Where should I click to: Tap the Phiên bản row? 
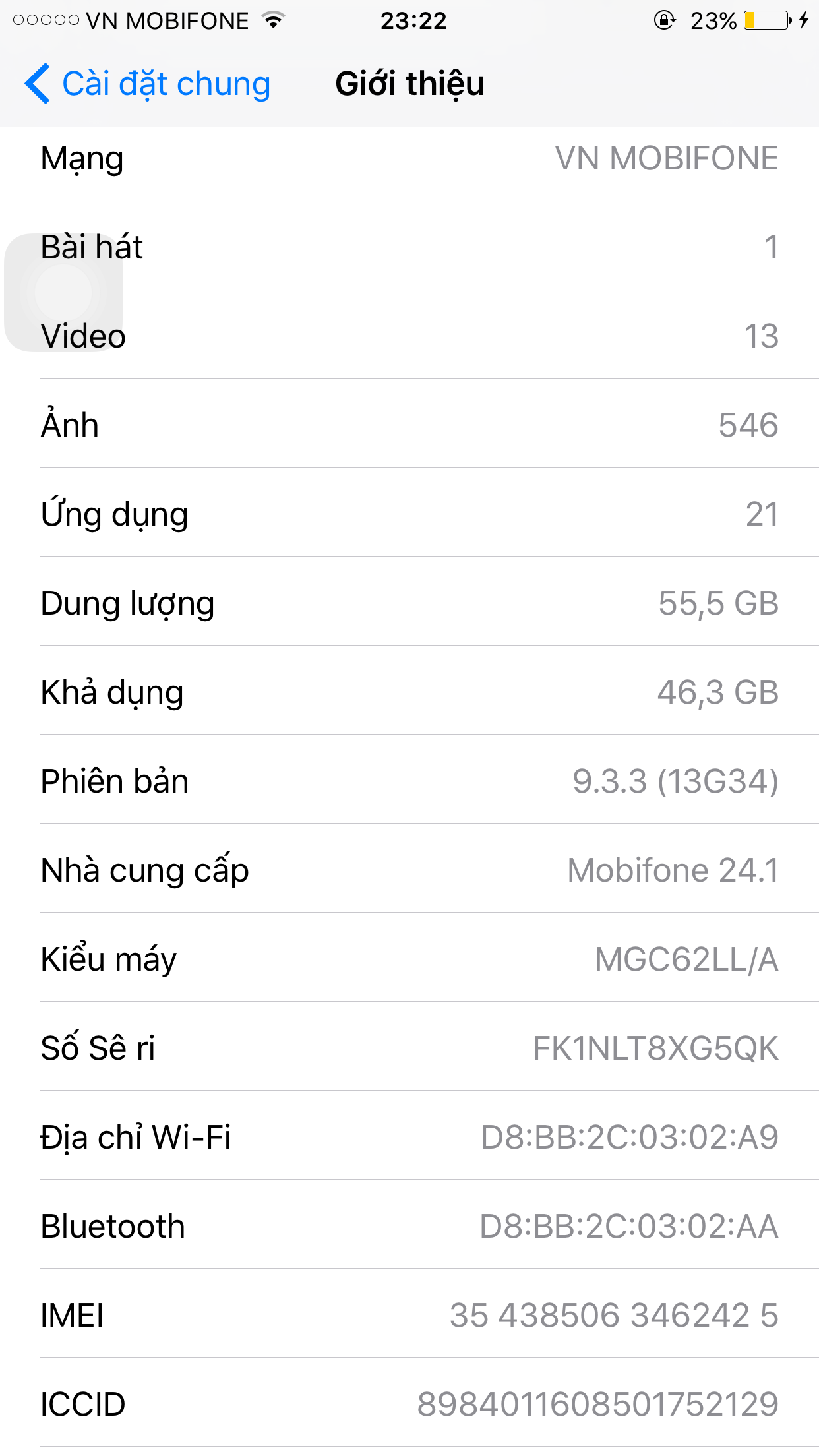(409, 781)
